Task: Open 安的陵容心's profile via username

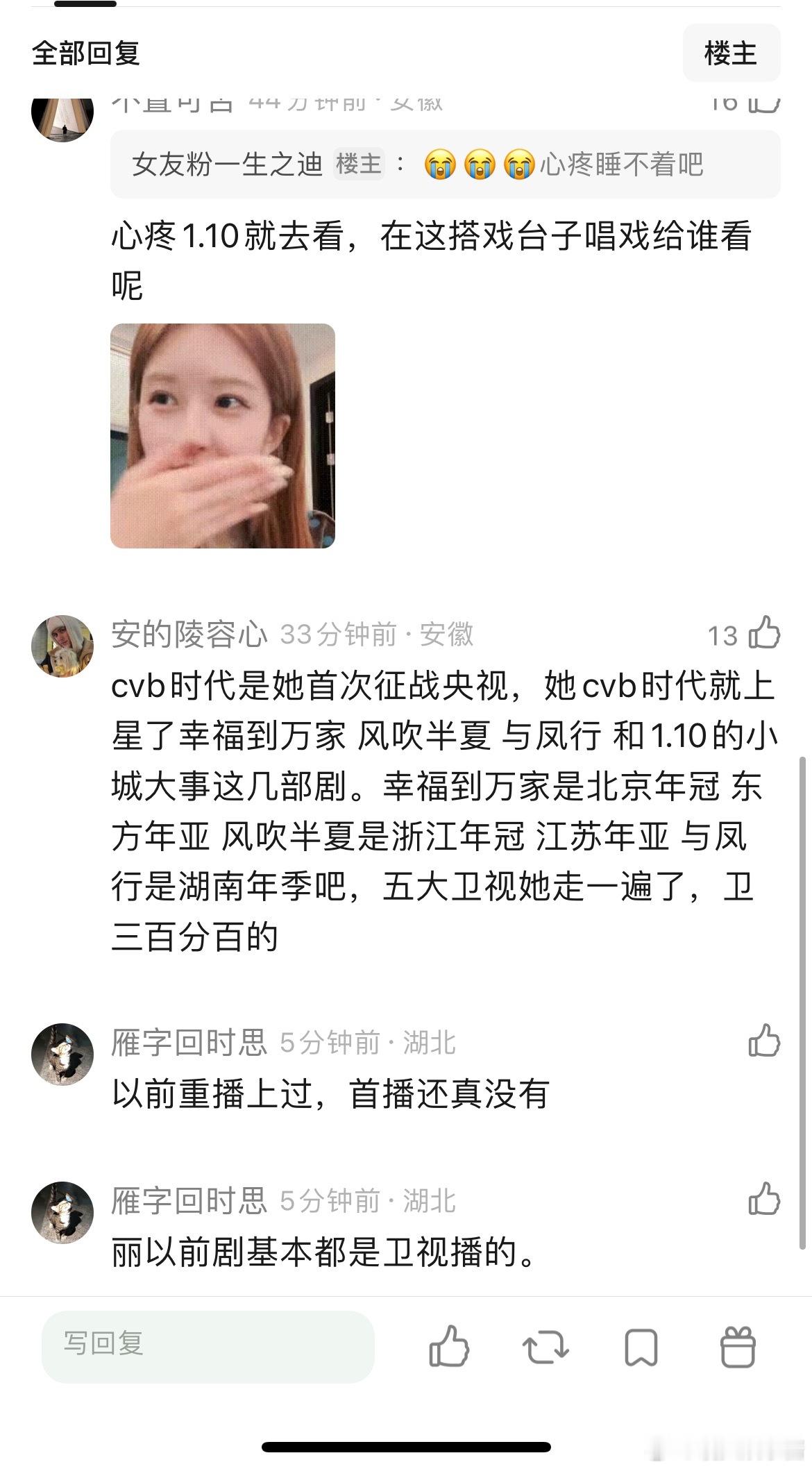Action: coord(190,634)
